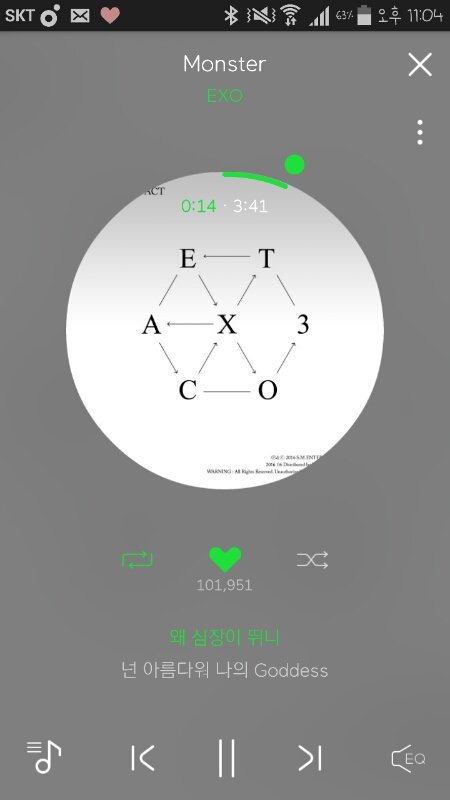The width and height of the screenshot is (450, 800).
Task: Unlike the song with the green heart
Action: tap(224, 560)
